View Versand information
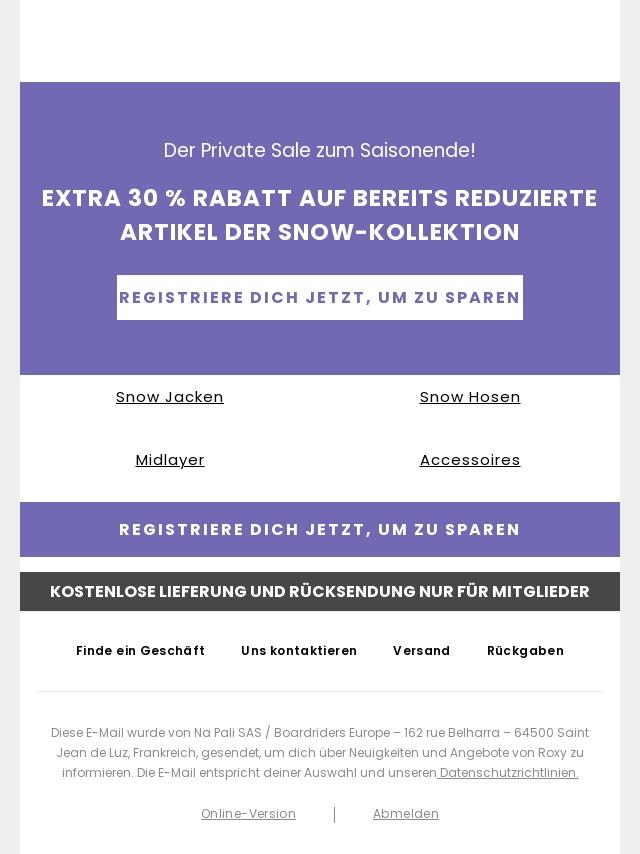Image resolution: width=640 pixels, height=854 pixels. [x=421, y=651]
